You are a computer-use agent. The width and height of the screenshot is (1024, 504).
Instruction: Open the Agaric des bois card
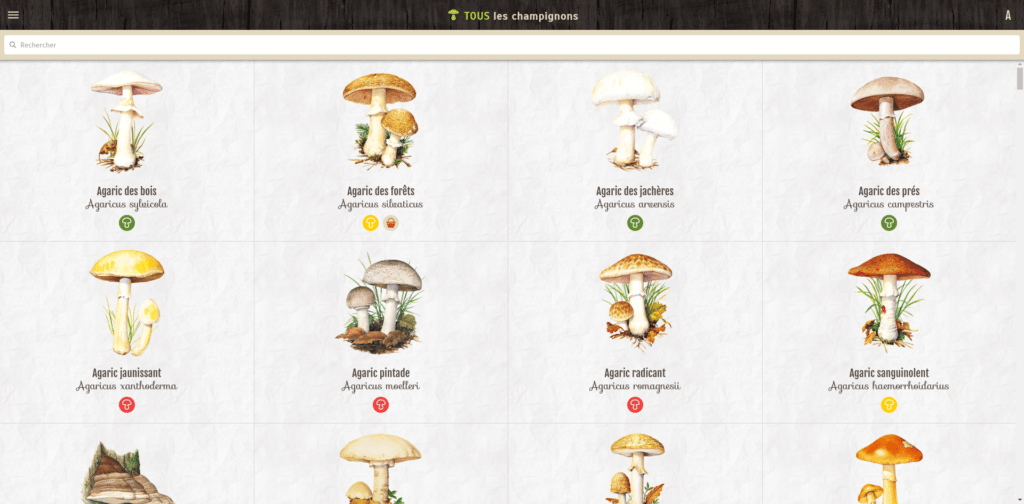126,150
